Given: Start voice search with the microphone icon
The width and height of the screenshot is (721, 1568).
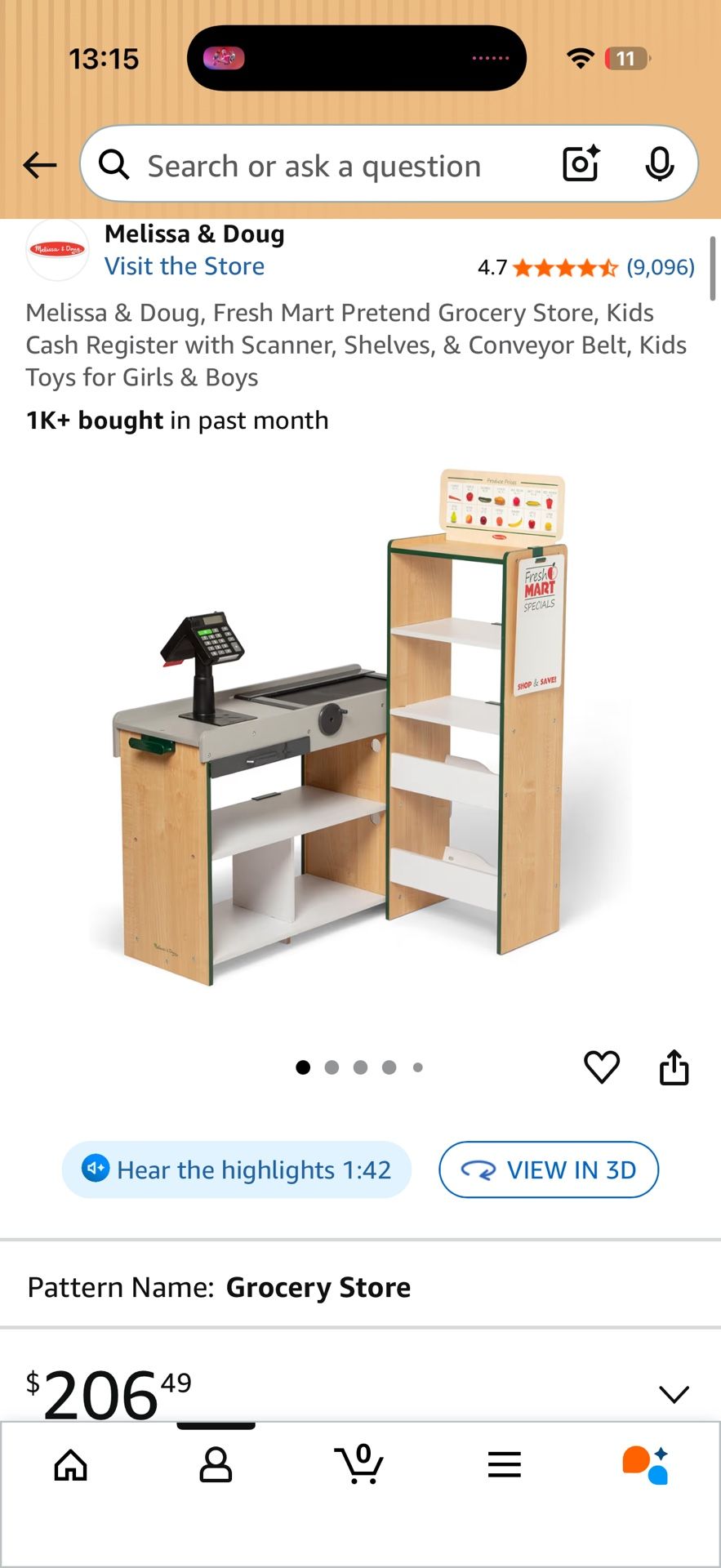Looking at the screenshot, I should (661, 164).
